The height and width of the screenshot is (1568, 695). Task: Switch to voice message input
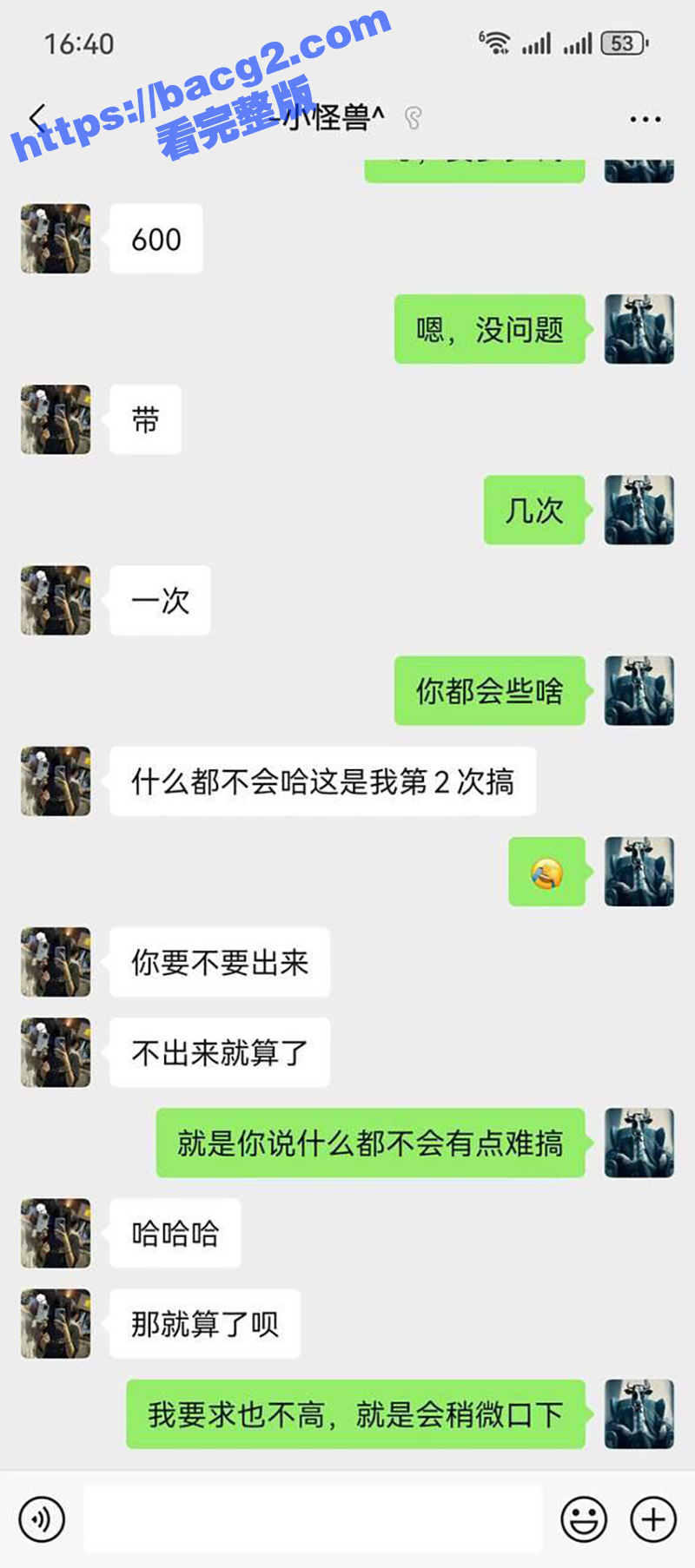tap(41, 1519)
